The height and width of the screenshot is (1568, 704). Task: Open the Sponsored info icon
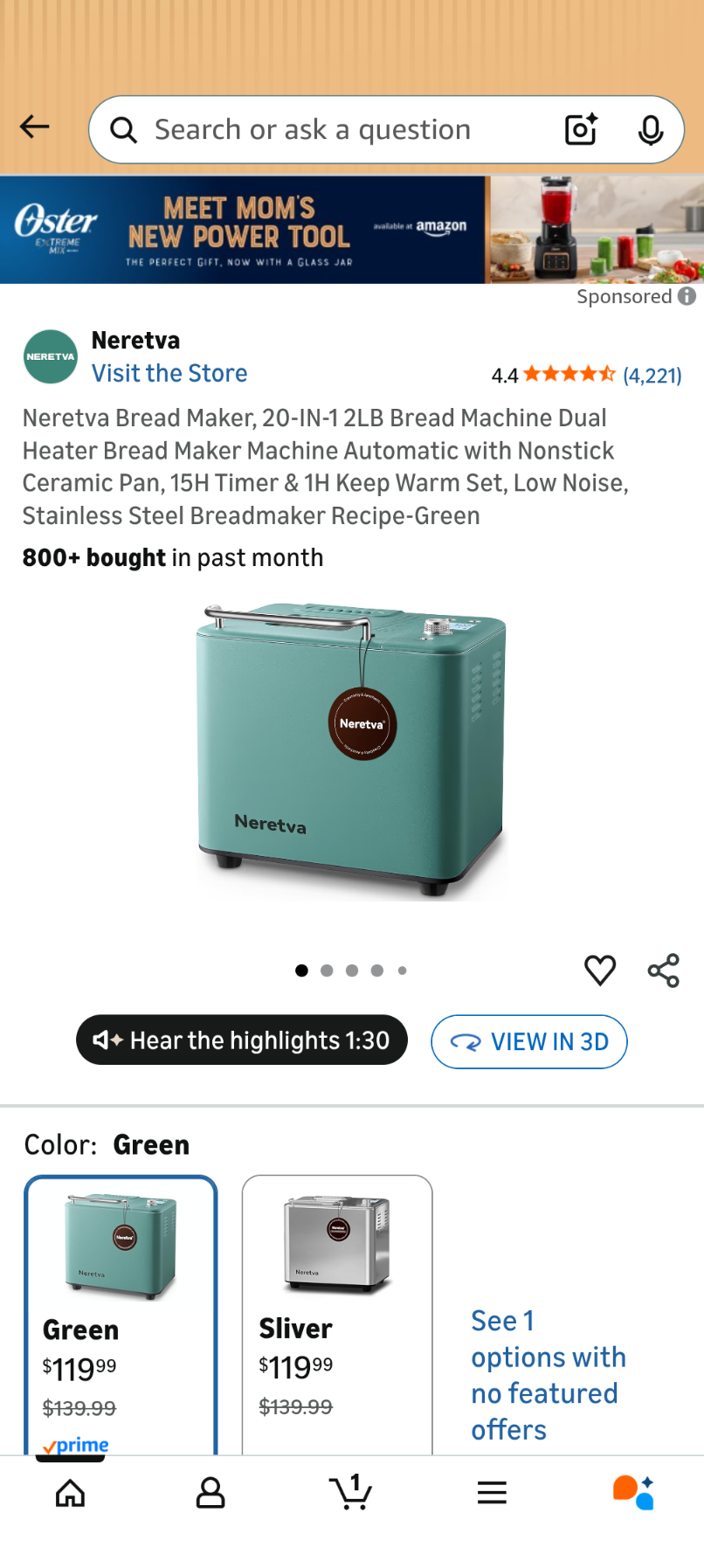(687, 296)
